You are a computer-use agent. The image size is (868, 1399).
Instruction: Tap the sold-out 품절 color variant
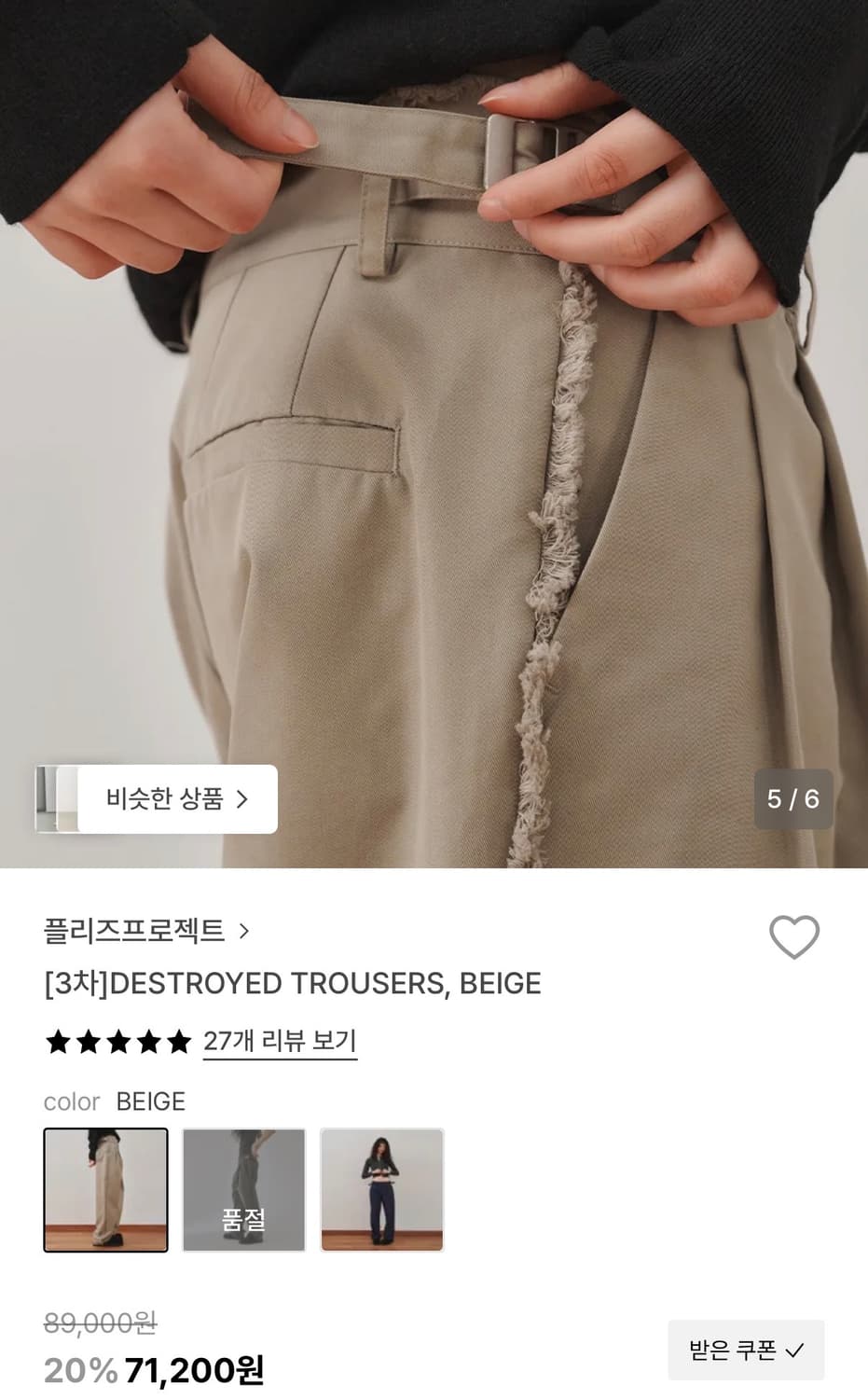click(244, 1190)
